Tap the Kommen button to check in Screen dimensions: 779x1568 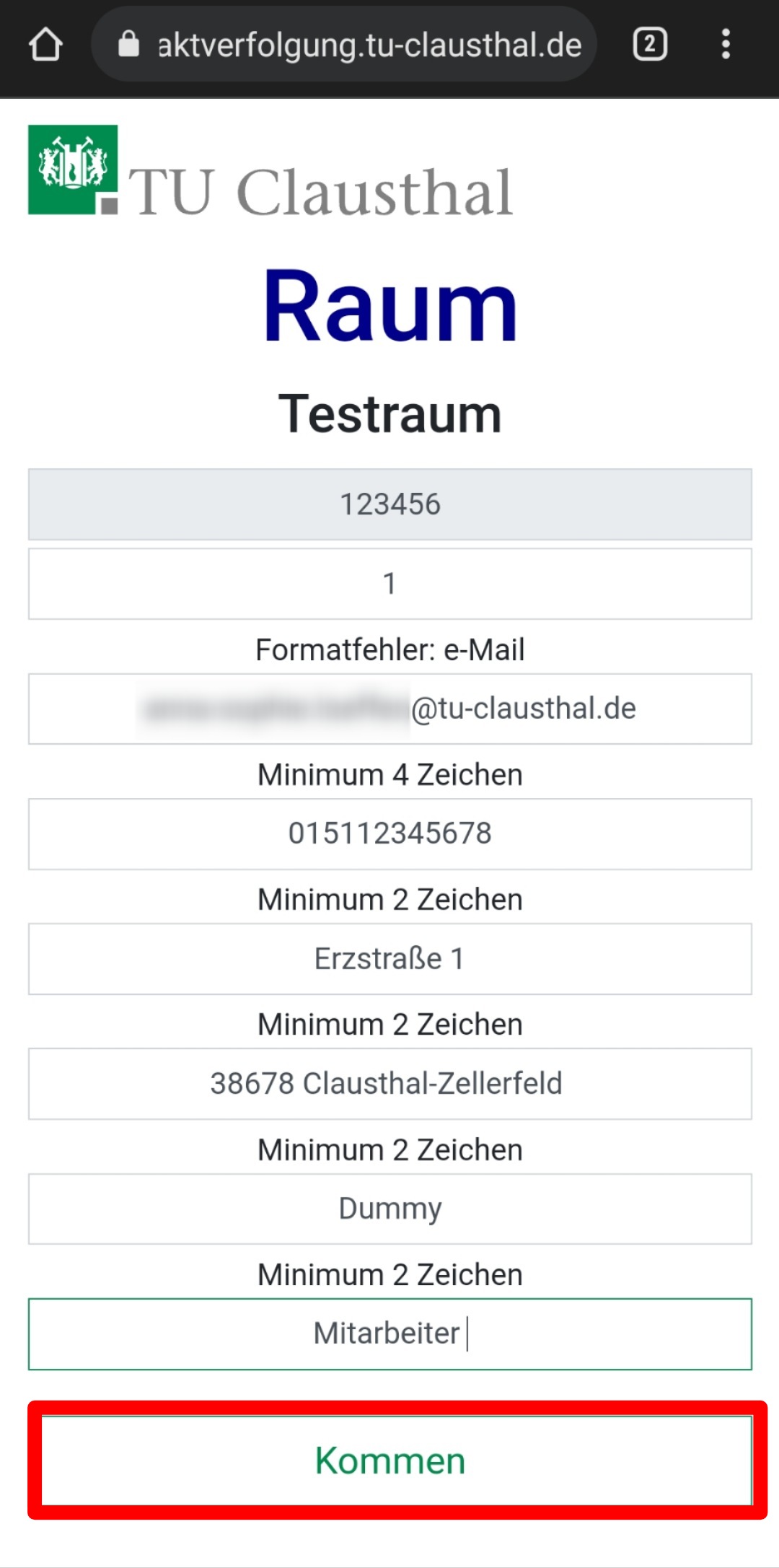(x=397, y=1460)
